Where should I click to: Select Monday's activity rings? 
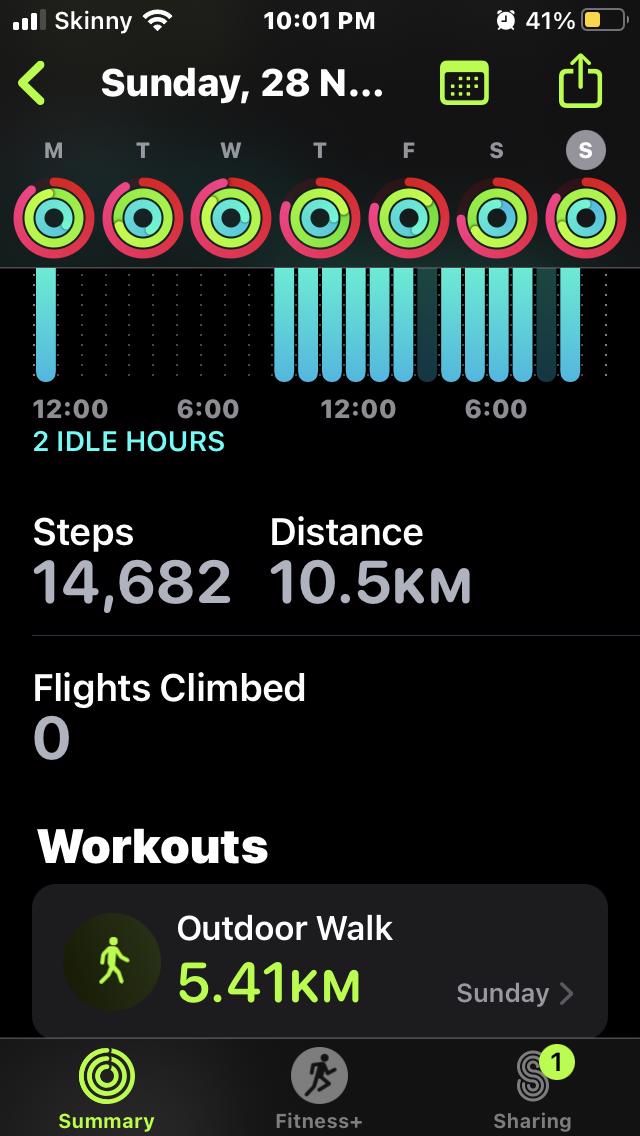tap(54, 217)
